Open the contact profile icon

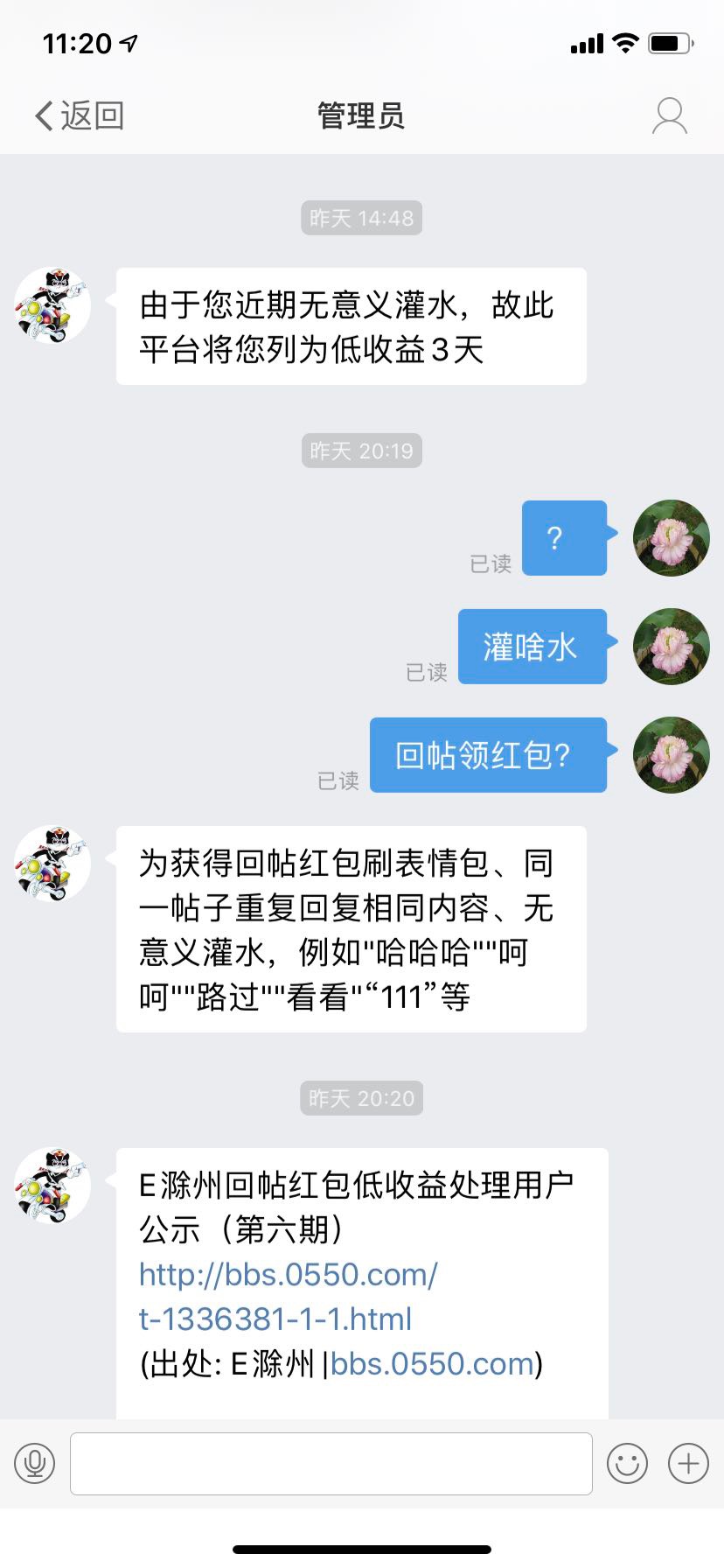click(669, 115)
